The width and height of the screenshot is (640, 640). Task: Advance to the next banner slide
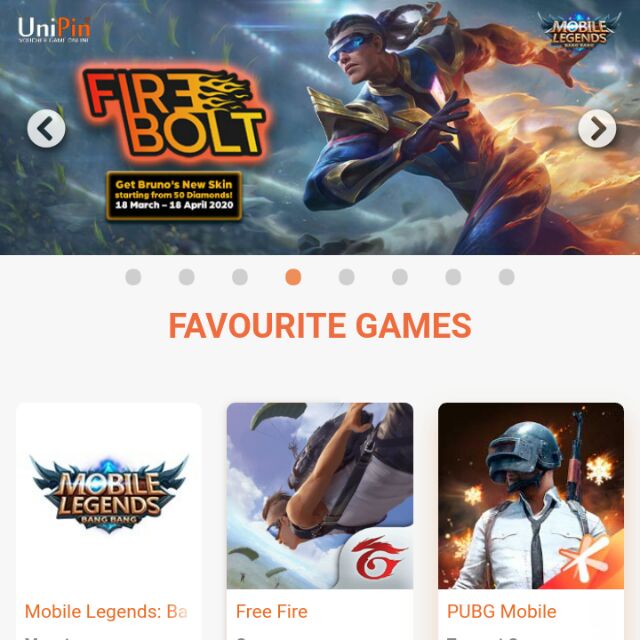(597, 128)
